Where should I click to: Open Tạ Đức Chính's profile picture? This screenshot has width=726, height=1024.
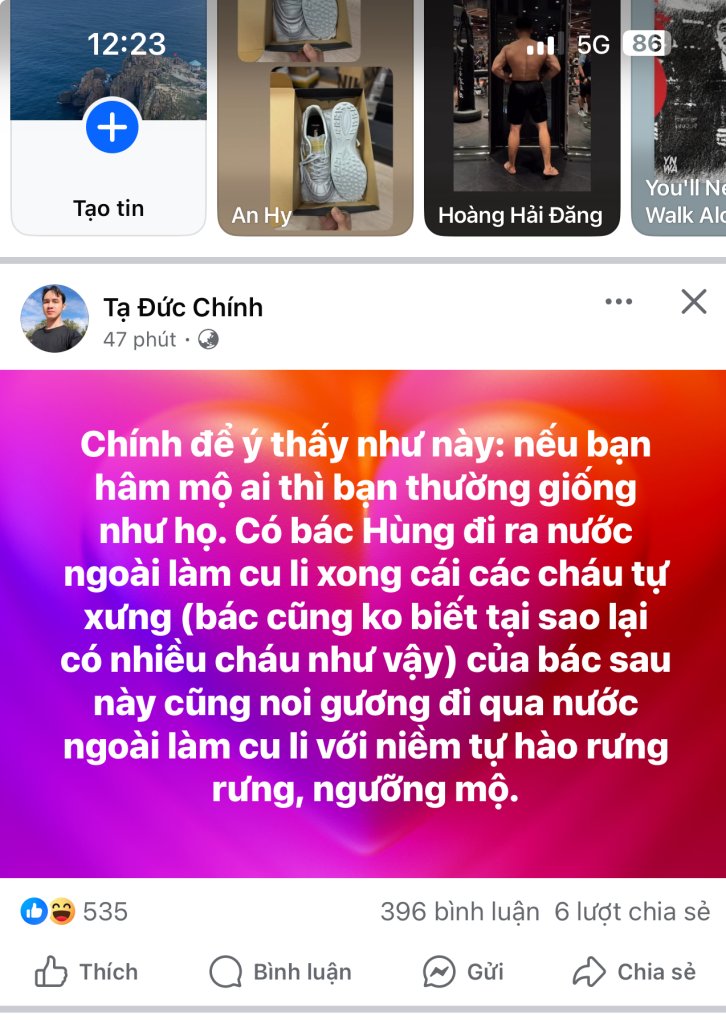(x=54, y=318)
